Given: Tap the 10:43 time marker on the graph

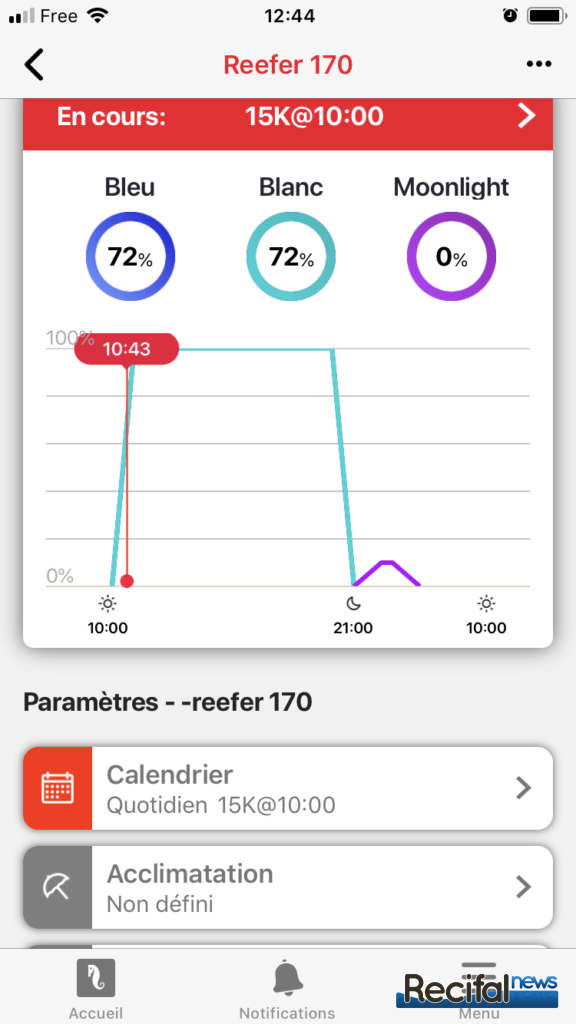Looking at the screenshot, I should tap(127, 349).
